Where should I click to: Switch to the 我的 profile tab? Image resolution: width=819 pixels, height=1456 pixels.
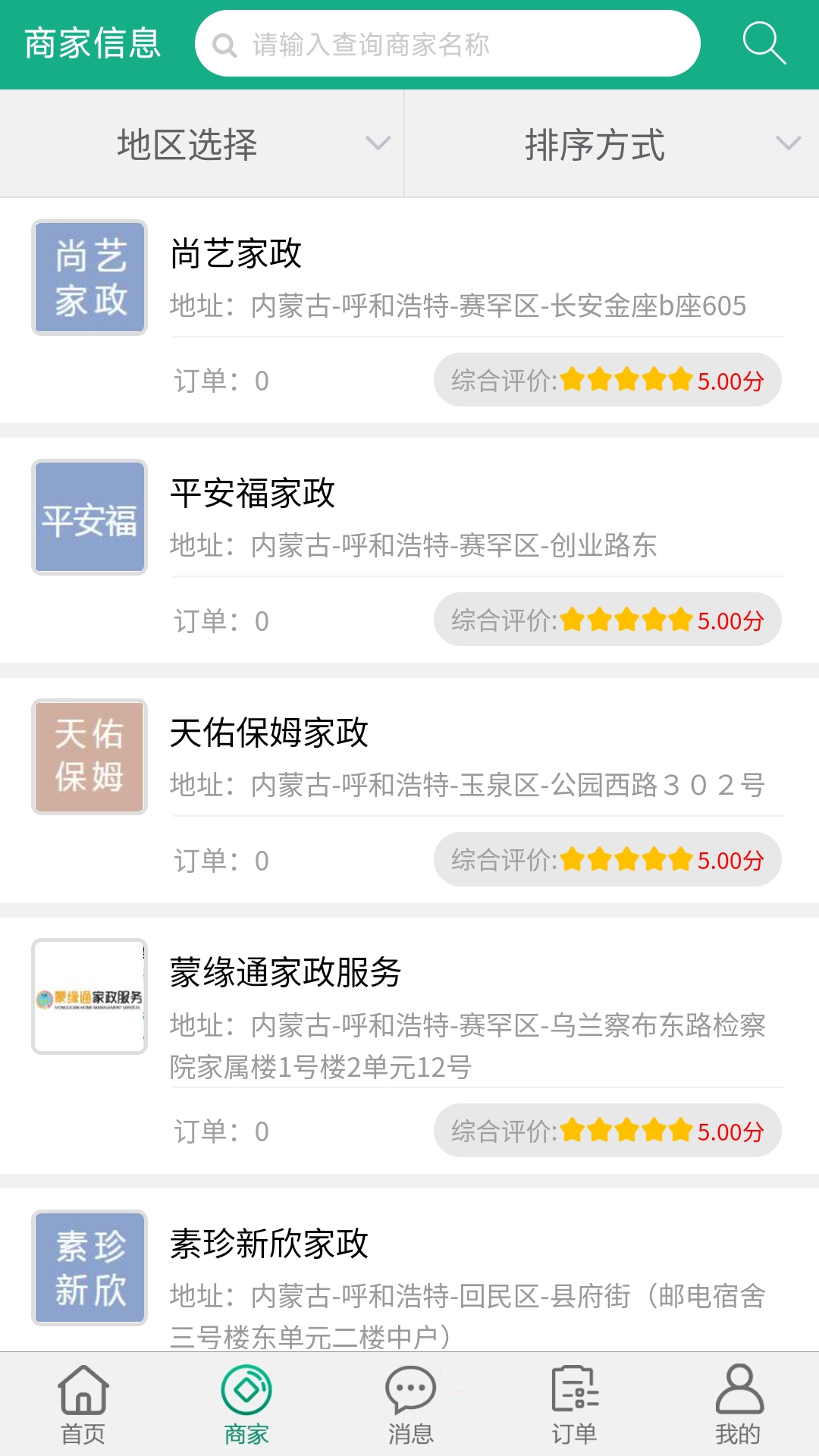[738, 1404]
